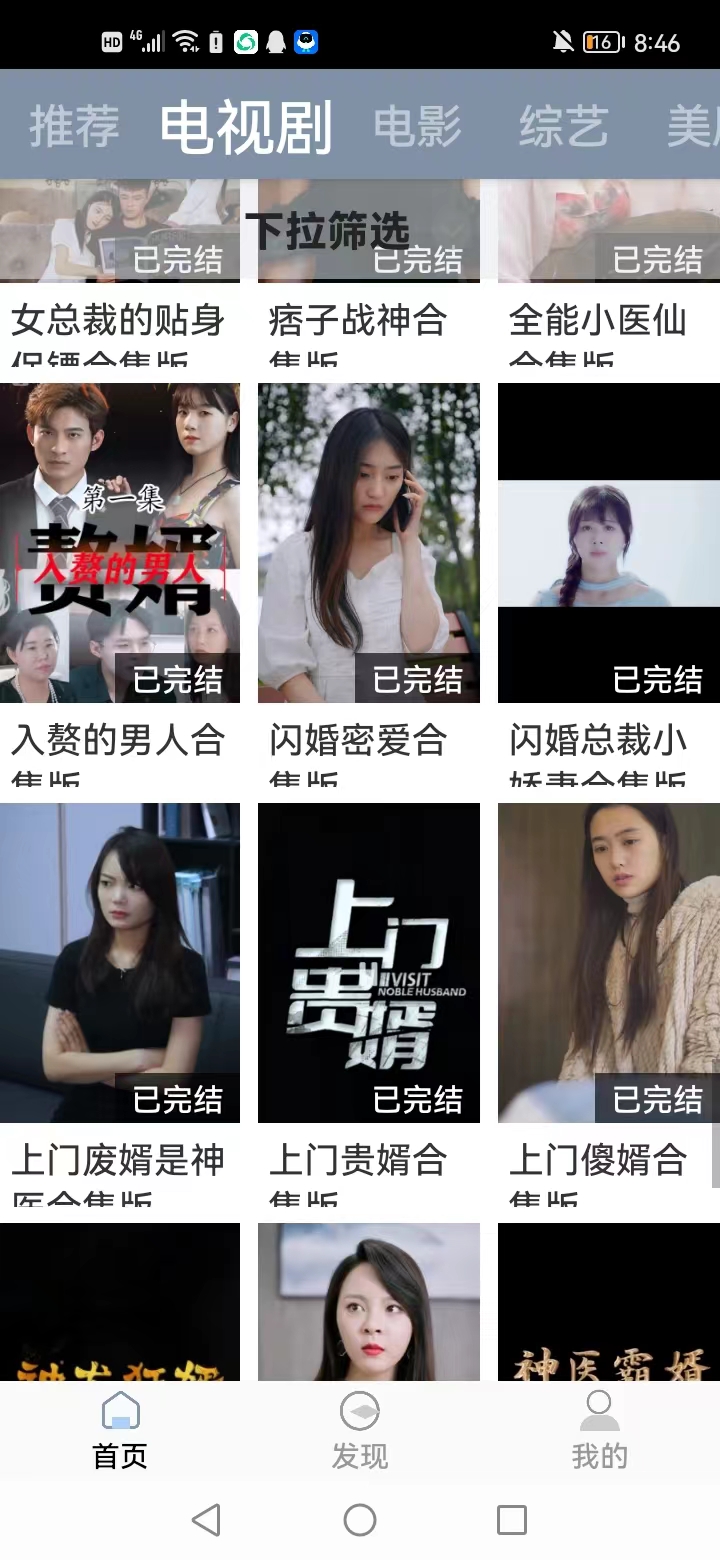Tap the 首页 bottom tab
The image size is (720, 1560).
[120, 1431]
